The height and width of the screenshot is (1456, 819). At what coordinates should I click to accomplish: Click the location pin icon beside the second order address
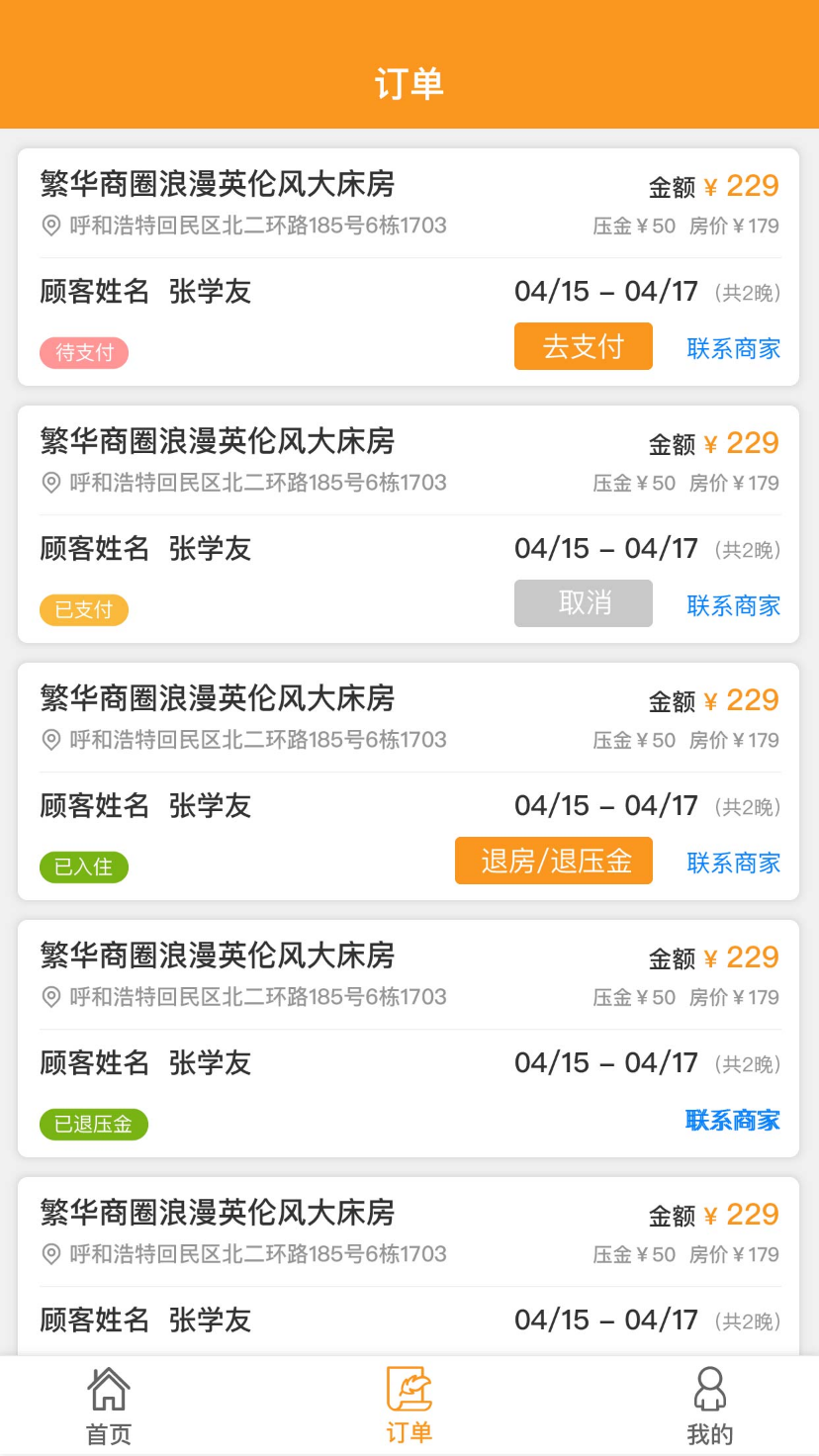[49, 484]
